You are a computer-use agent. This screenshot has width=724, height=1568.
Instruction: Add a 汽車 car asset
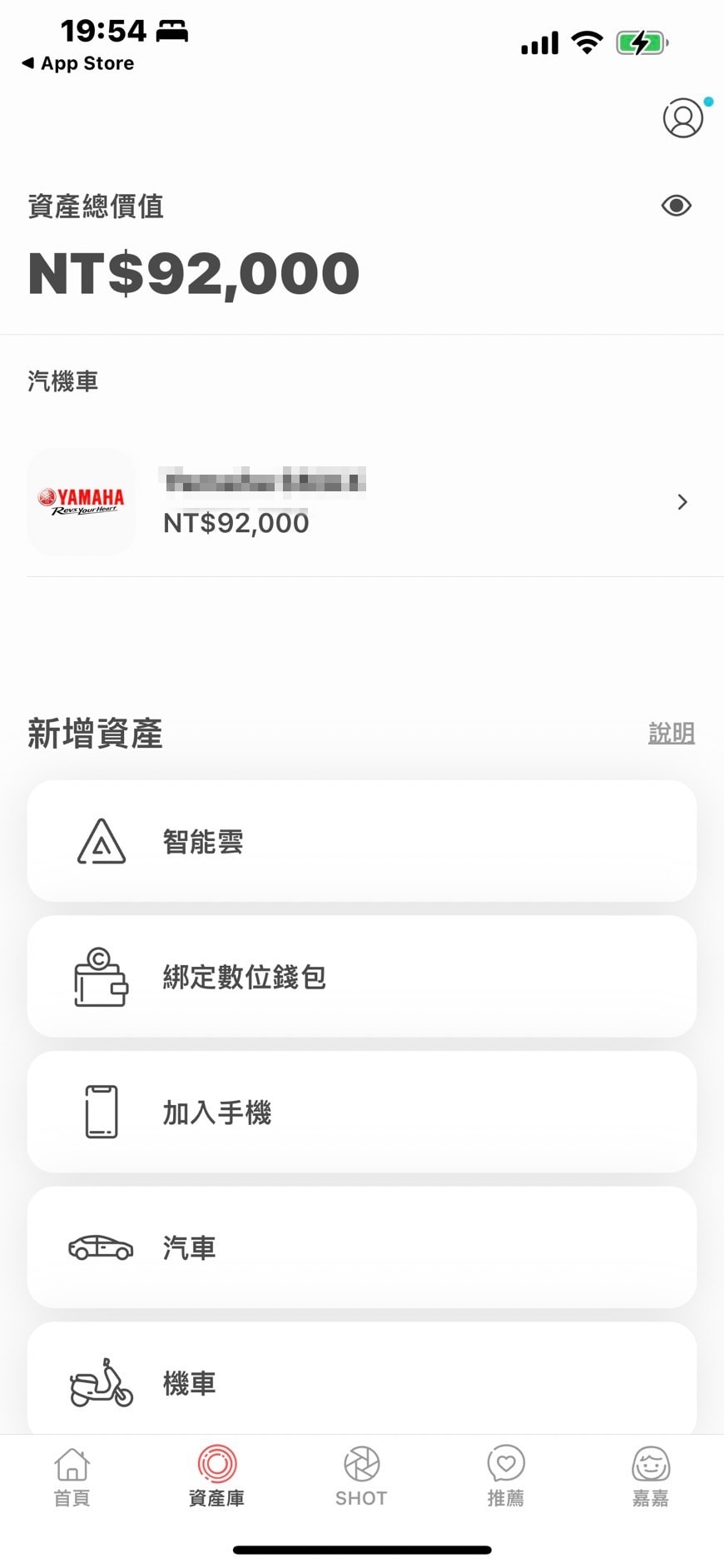[361, 1247]
